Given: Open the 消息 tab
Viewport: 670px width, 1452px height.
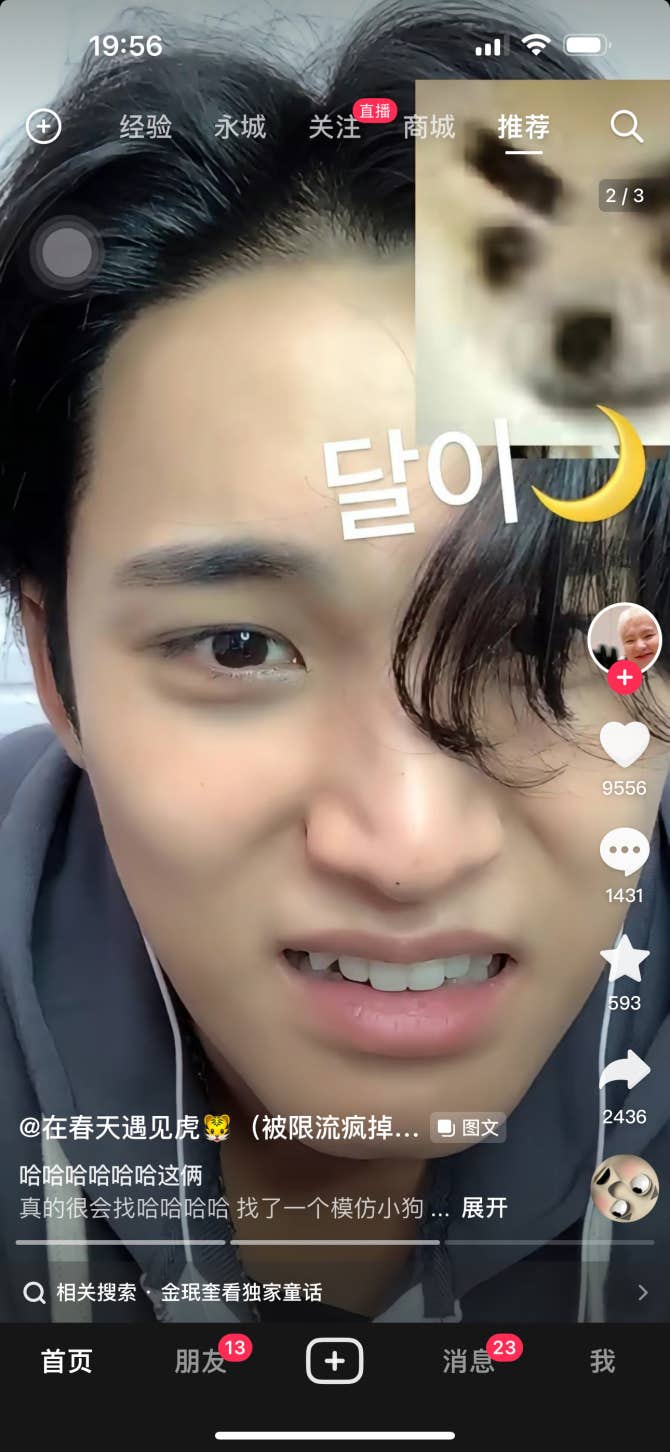Looking at the screenshot, I should pos(468,1361).
